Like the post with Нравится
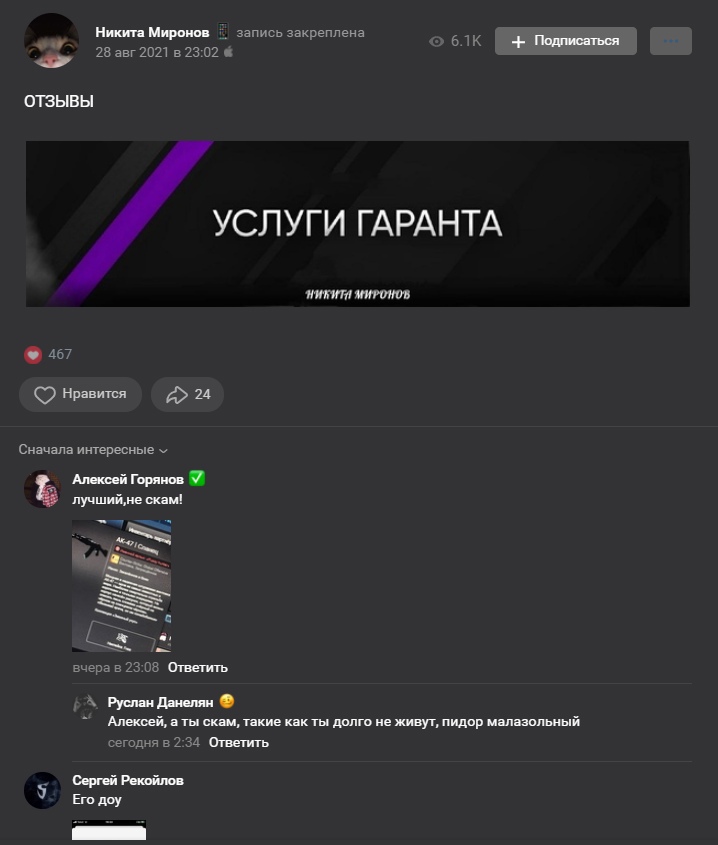The height and width of the screenshot is (845, 718). 81,394
